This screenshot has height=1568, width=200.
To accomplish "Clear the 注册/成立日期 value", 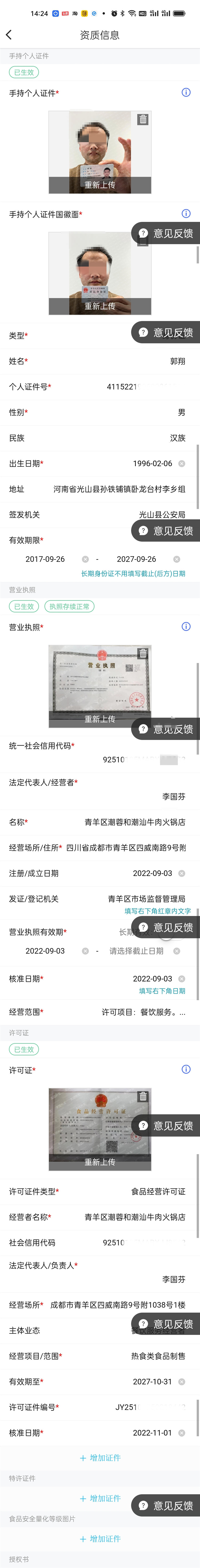I will point(182,873).
